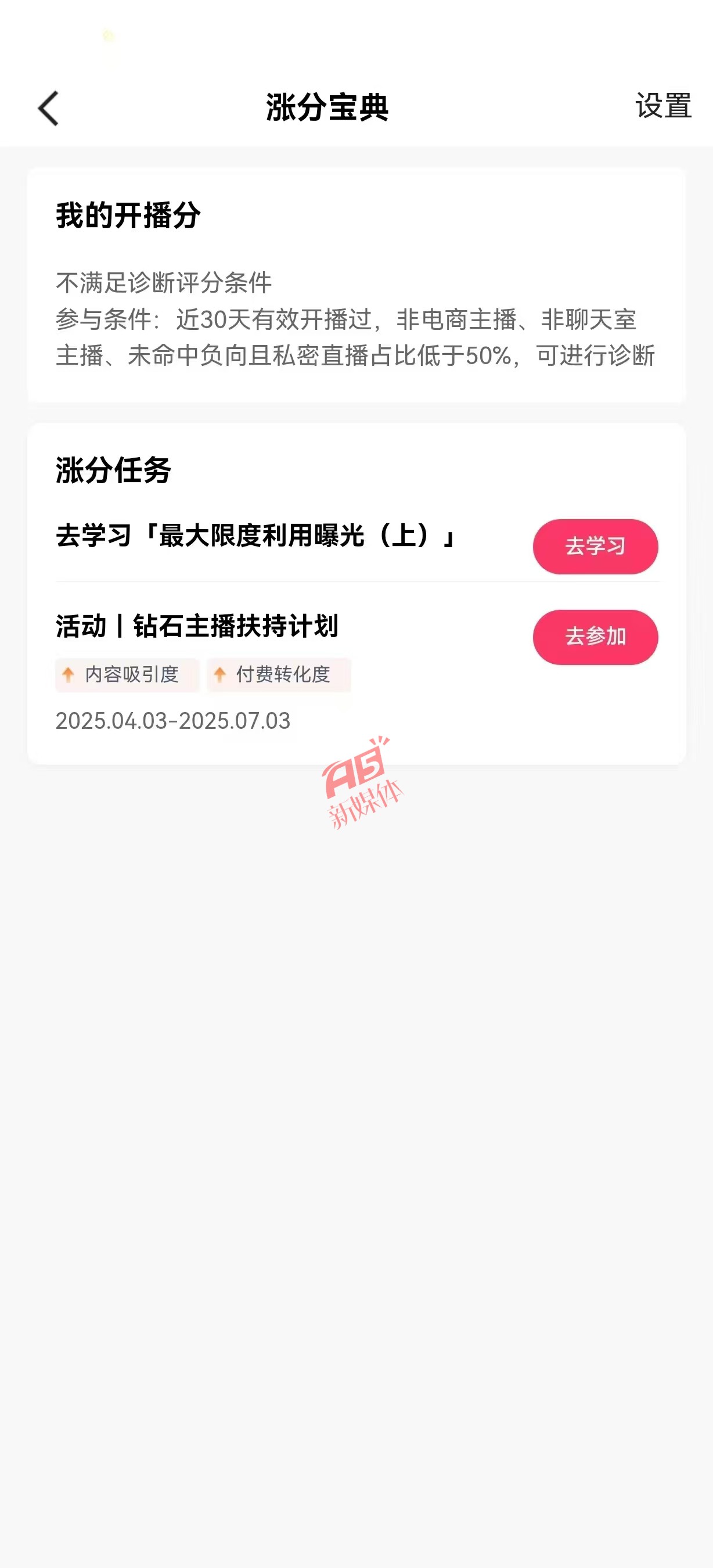Tap 去参加 to join 钻石主播扶持计划
713x1568 pixels.
coord(595,636)
